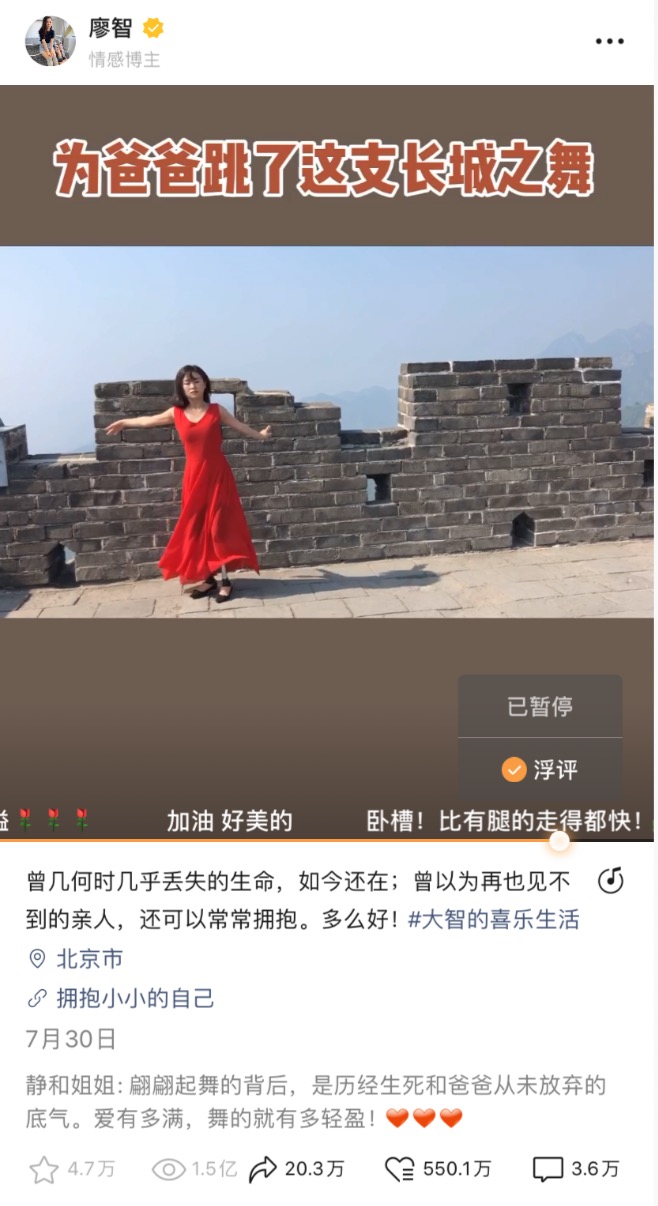Favorite the post with the star icon

coord(44,1169)
